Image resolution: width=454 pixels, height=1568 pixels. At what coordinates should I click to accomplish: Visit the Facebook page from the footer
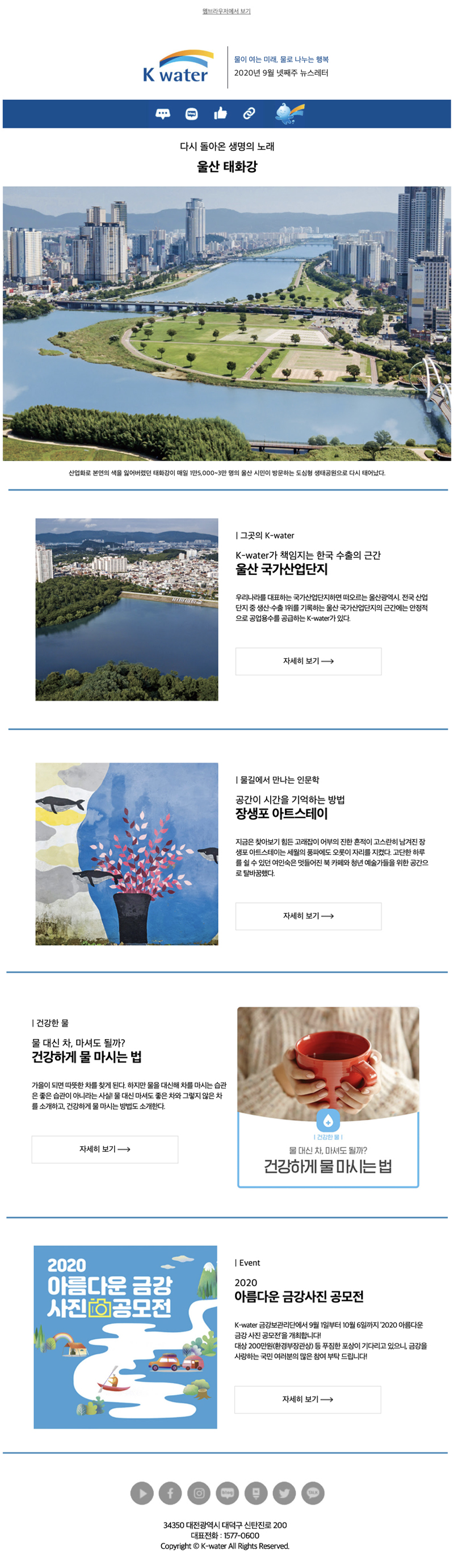pos(170,1493)
